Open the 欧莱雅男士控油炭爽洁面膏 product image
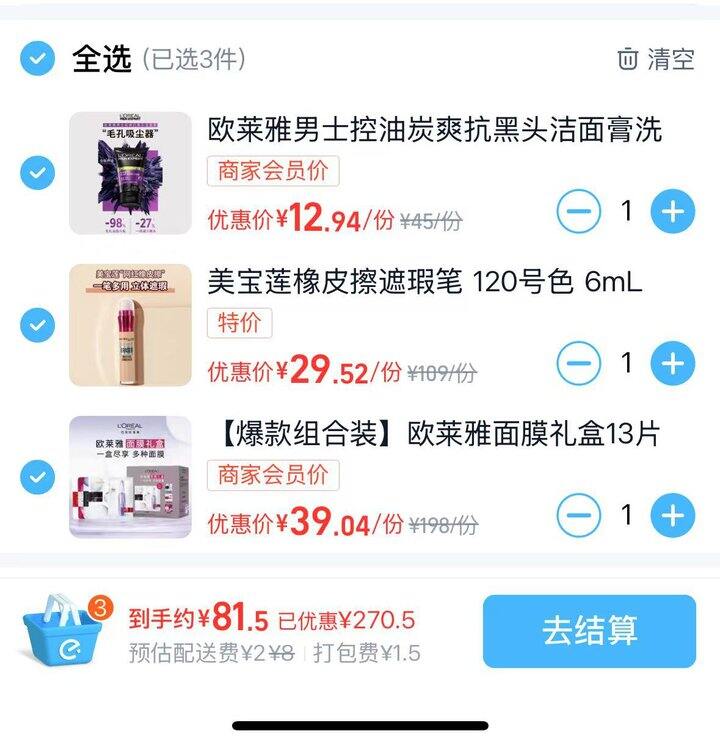Screen dimensions: 720x745 click(x=130, y=173)
